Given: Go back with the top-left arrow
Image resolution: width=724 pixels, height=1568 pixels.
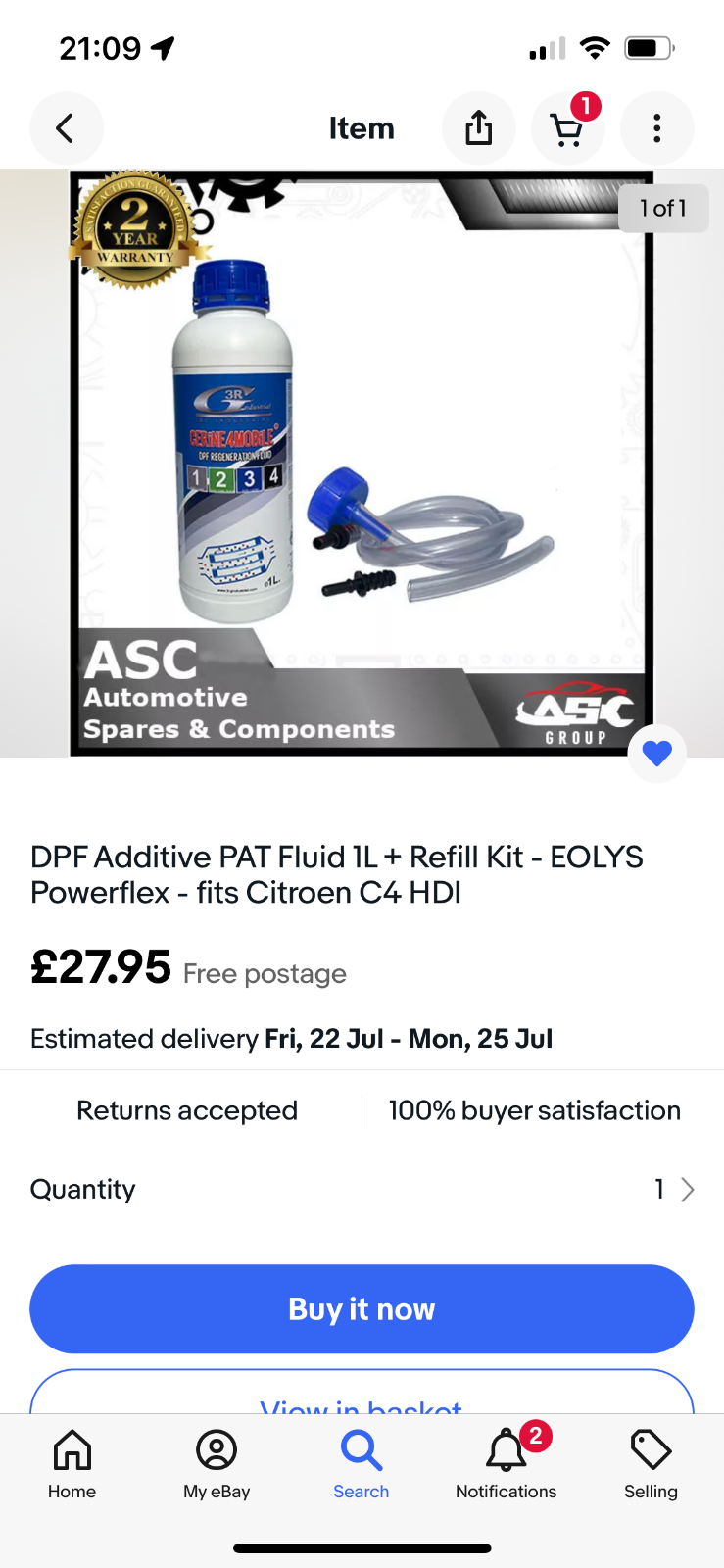Looking at the screenshot, I should point(66,128).
